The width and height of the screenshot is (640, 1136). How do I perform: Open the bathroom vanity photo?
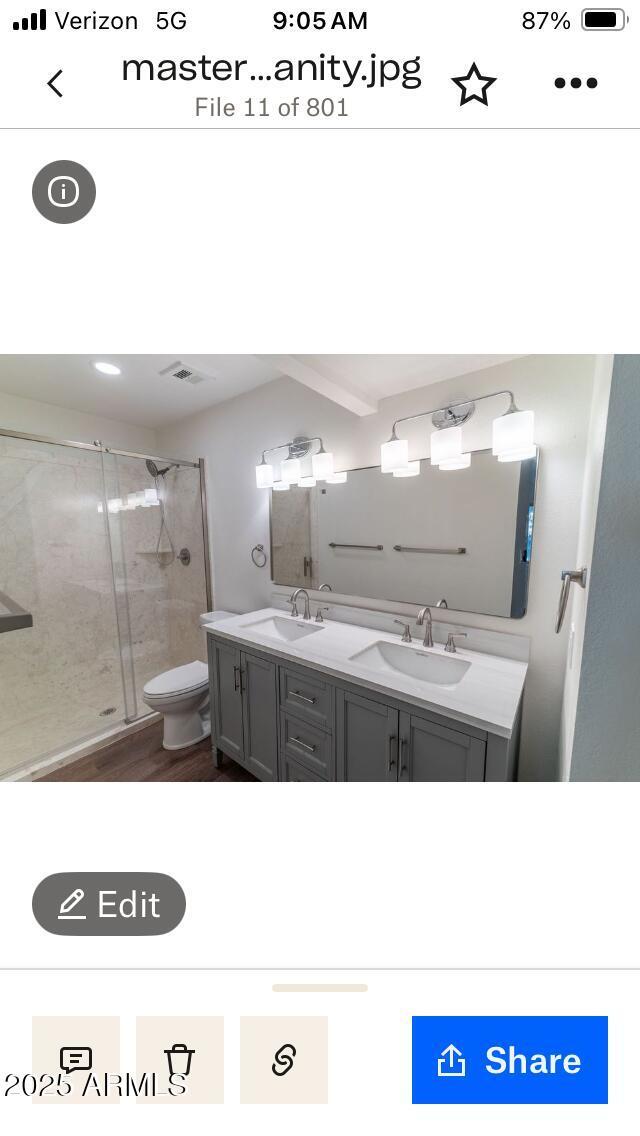[x=320, y=567]
